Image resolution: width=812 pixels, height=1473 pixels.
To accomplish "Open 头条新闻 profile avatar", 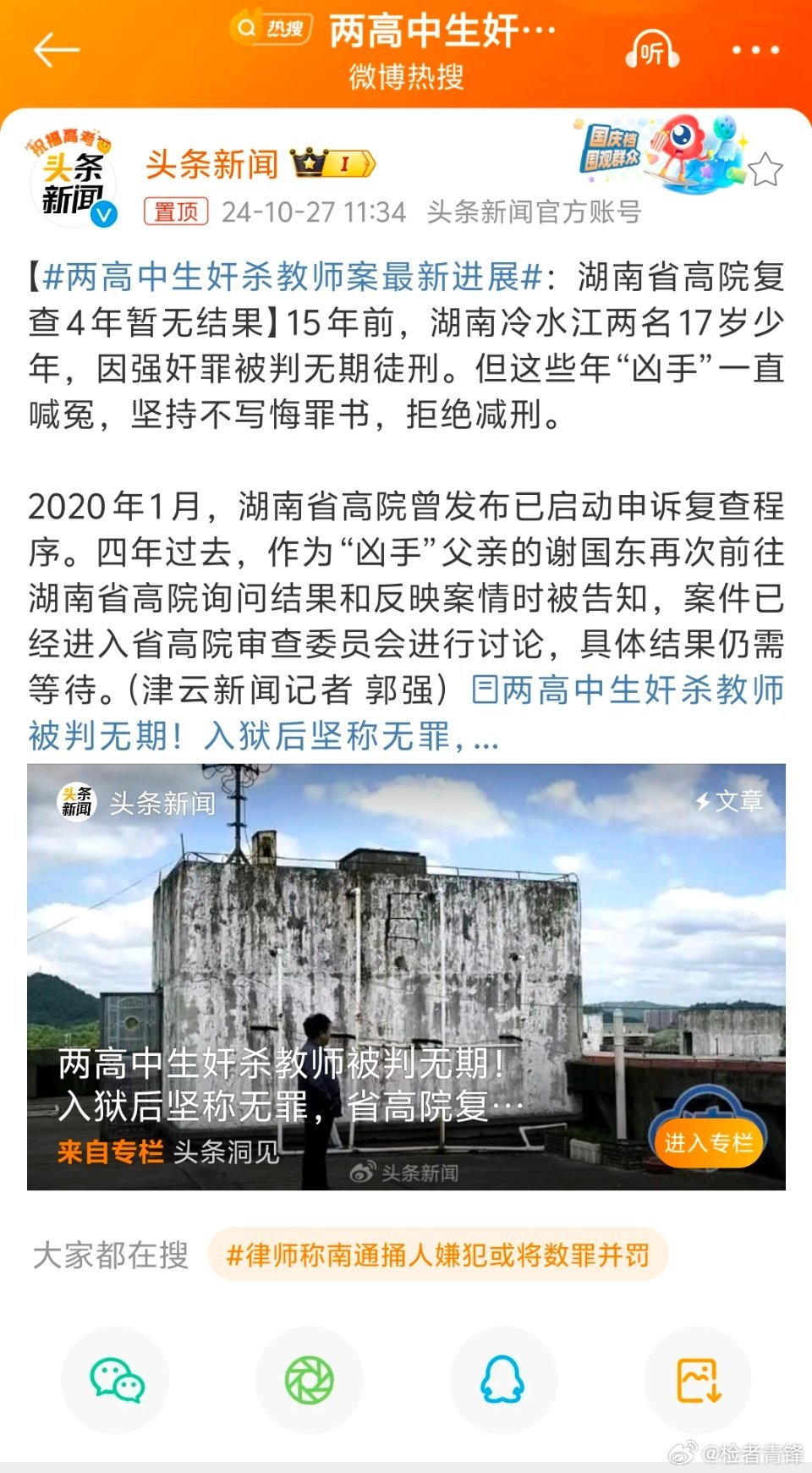I will pyautogui.click(x=71, y=179).
